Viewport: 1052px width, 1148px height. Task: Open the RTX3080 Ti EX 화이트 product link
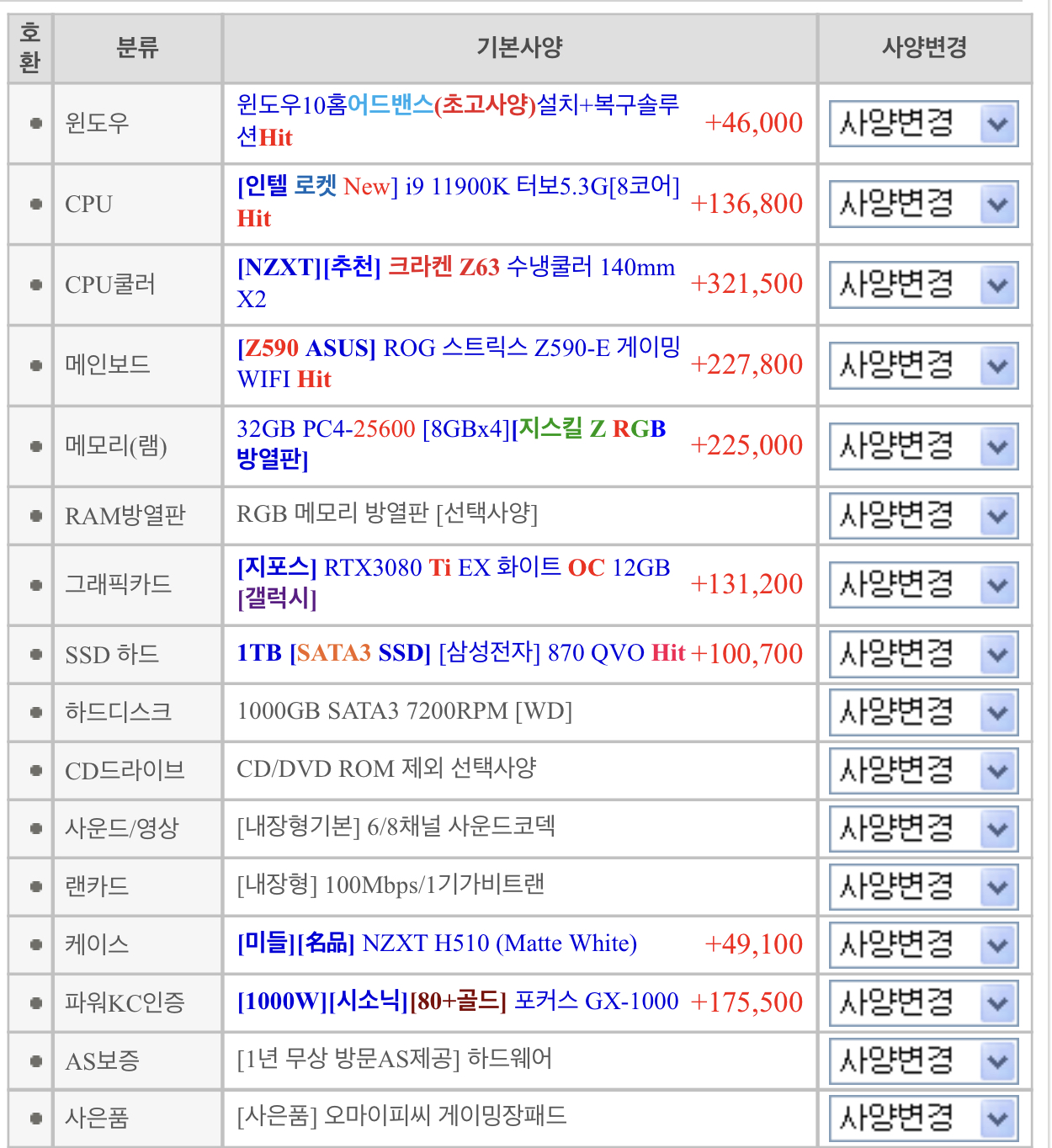coord(453,569)
